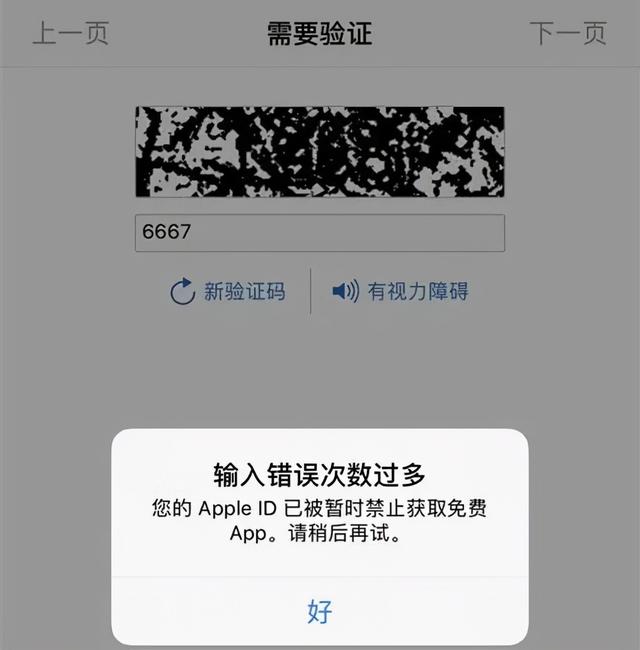Focus the verification code field showing 6667
The image size is (640, 650).
(x=319, y=233)
